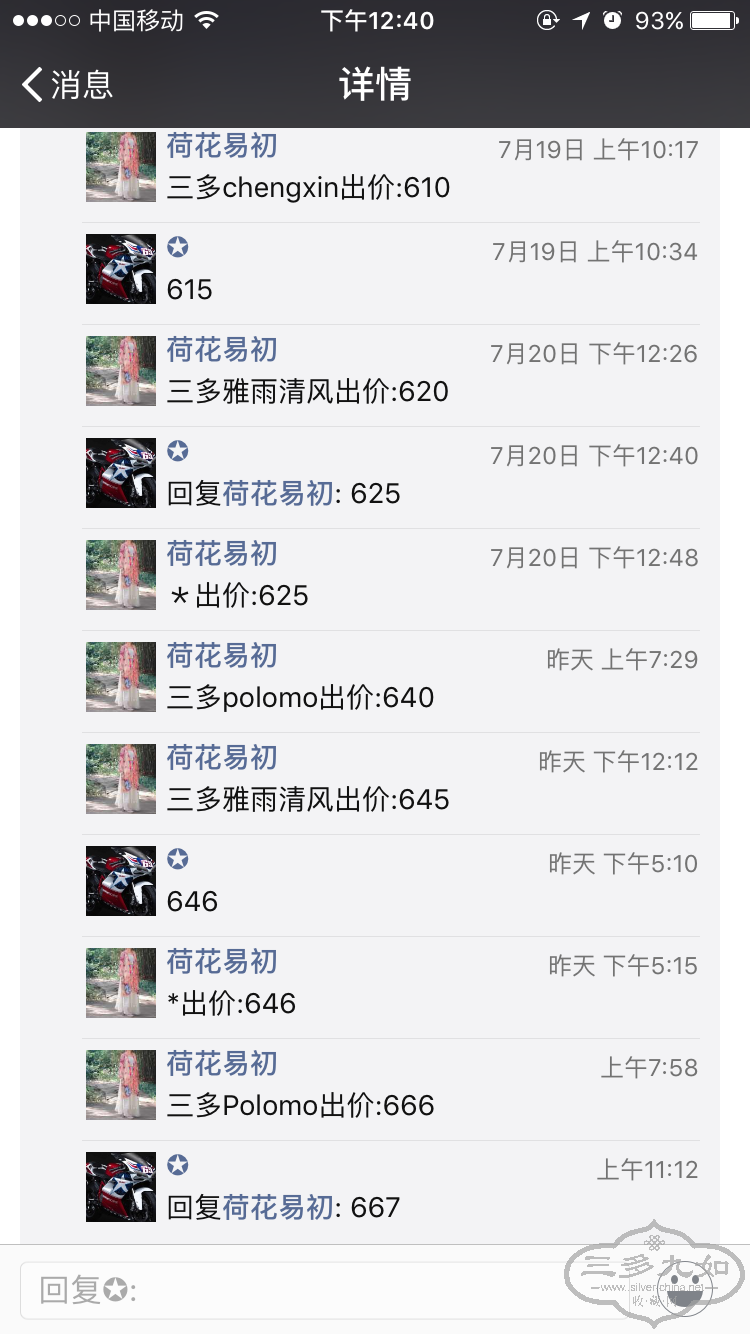750x1334 pixels.
Task: Tap the motorcycle avatar beside 646
Action: click(121, 881)
